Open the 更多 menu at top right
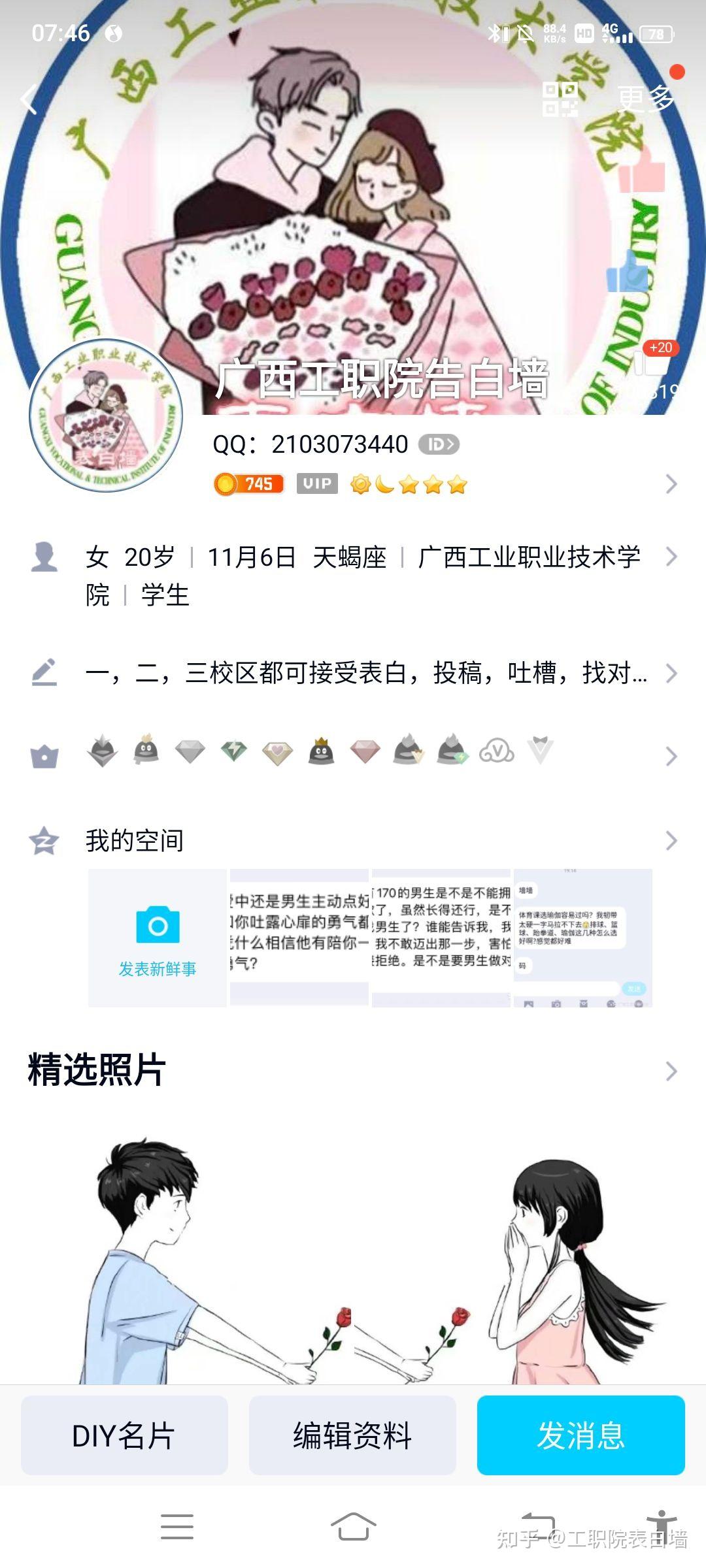The width and height of the screenshot is (706, 1568). point(645,97)
